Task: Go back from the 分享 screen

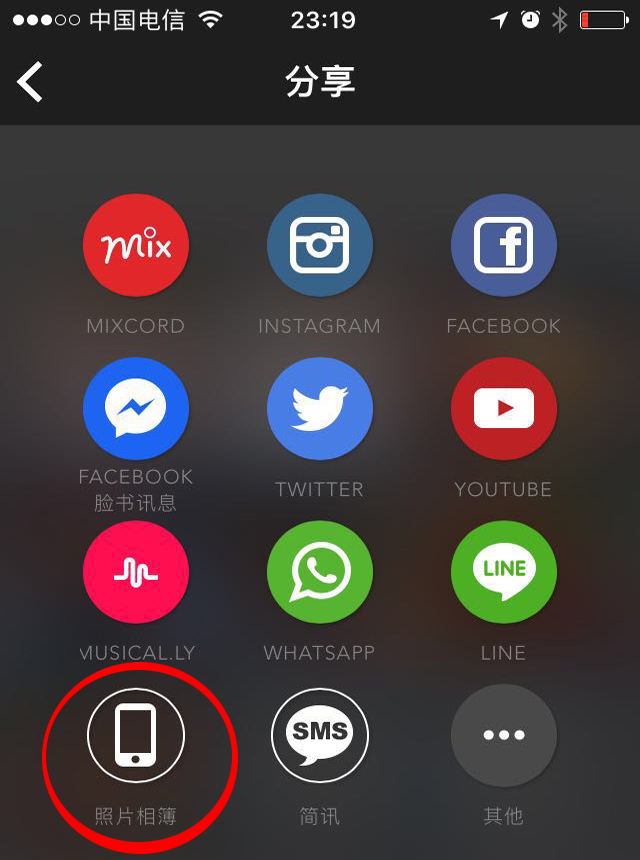Action: [31, 81]
